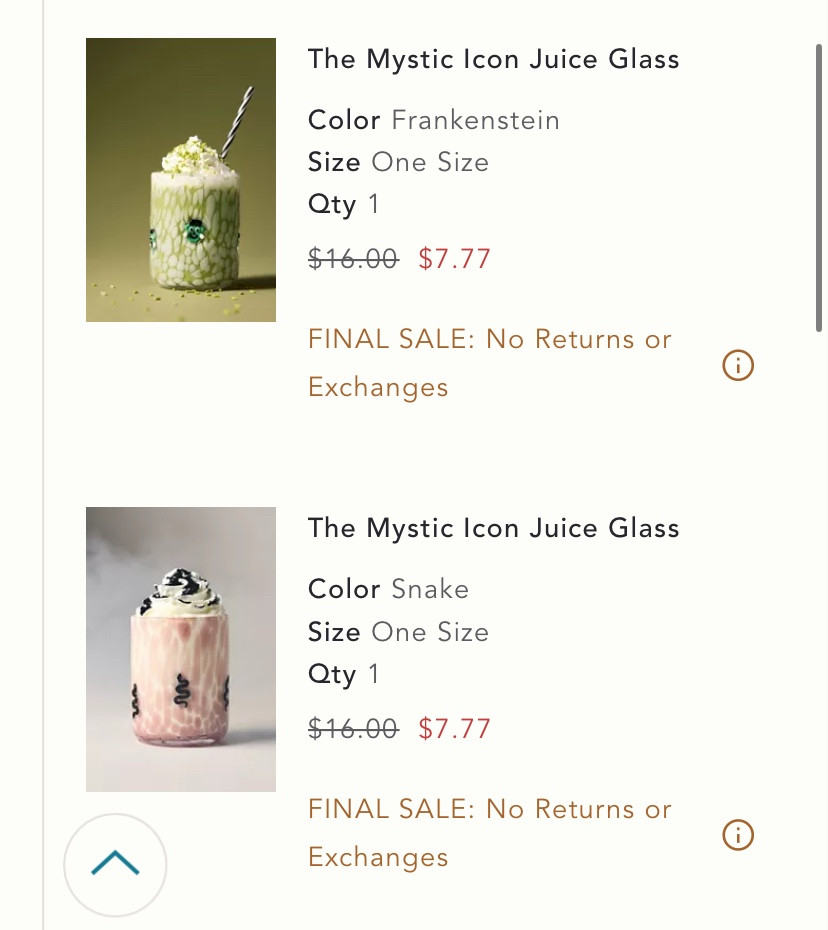Open info icon beside Snake final sale notice
The height and width of the screenshot is (930, 828).
[738, 835]
